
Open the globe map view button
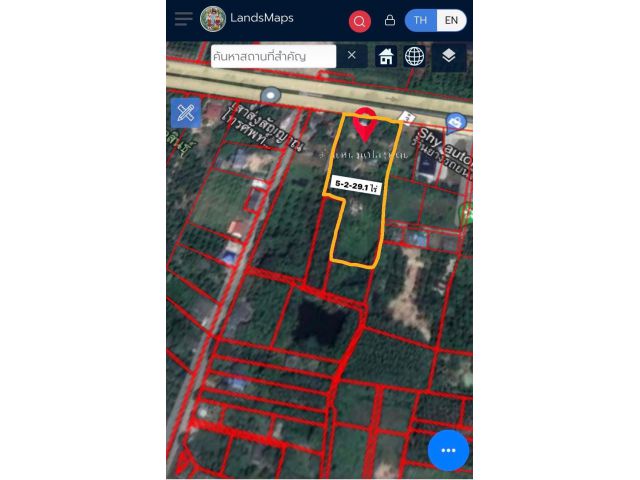(414, 56)
